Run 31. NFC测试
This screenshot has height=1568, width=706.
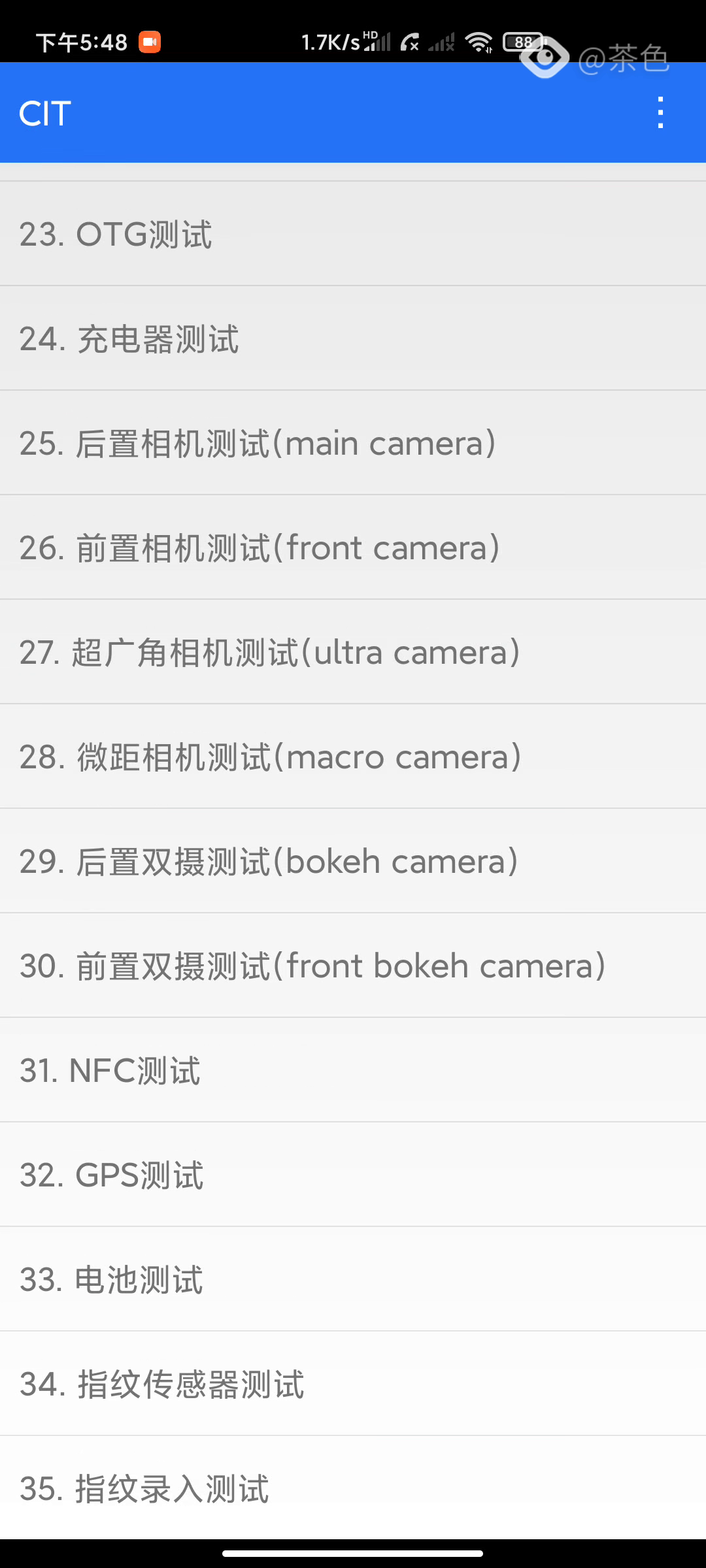110,1070
